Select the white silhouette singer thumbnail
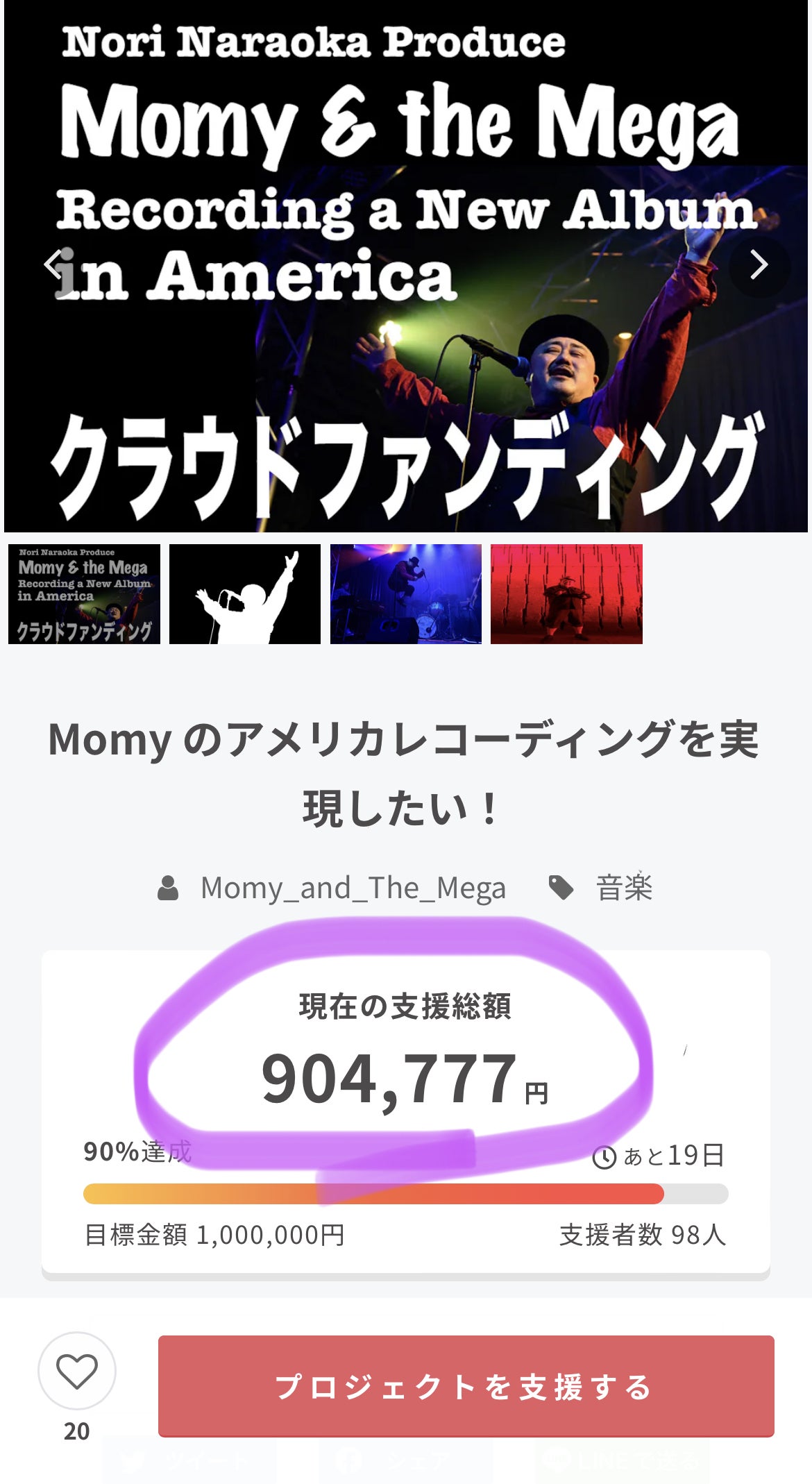This screenshot has width=812, height=1484. (x=245, y=594)
